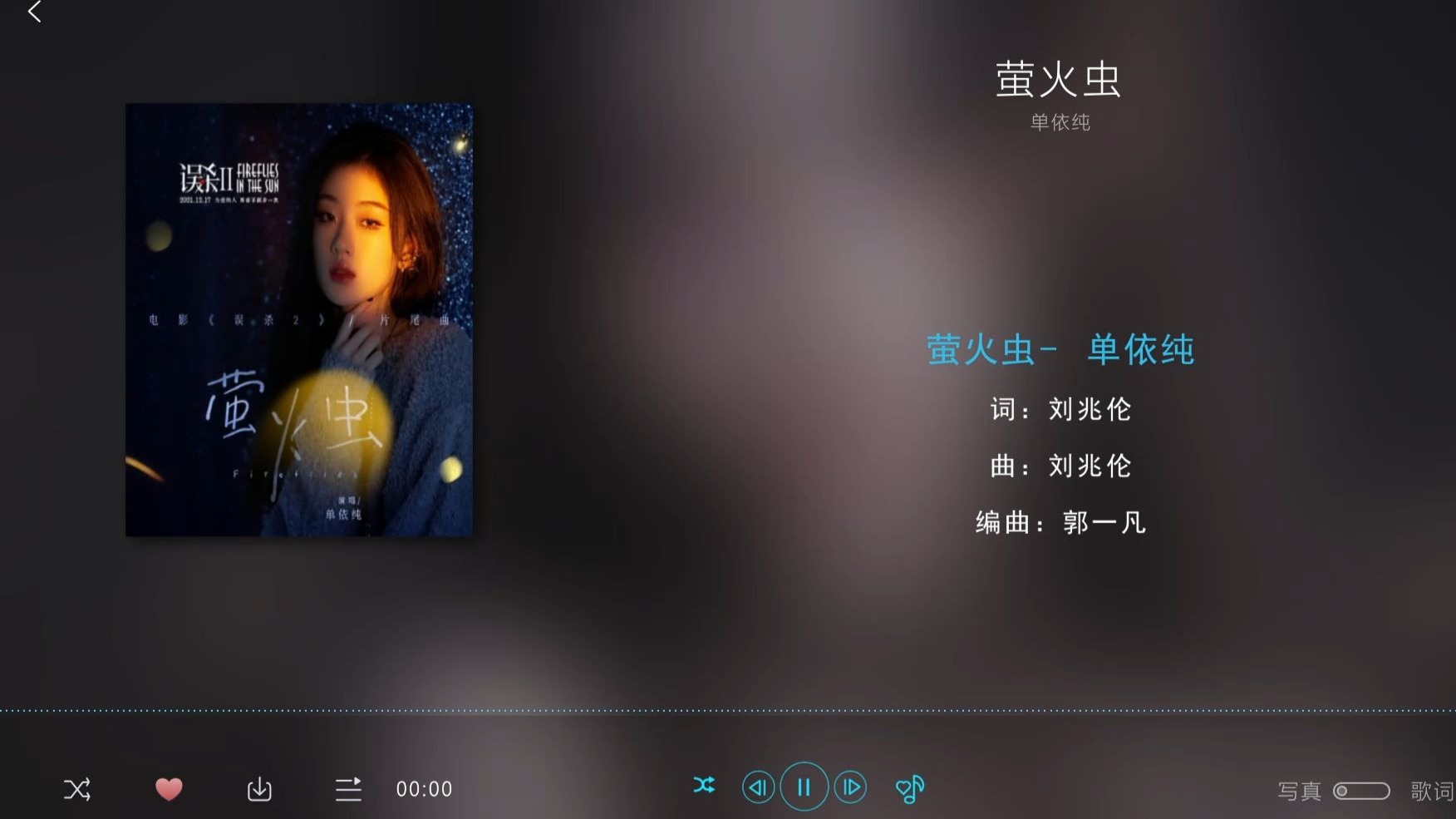Unlike the song with the heart icon
This screenshot has width=1456, height=819.
[x=169, y=788]
